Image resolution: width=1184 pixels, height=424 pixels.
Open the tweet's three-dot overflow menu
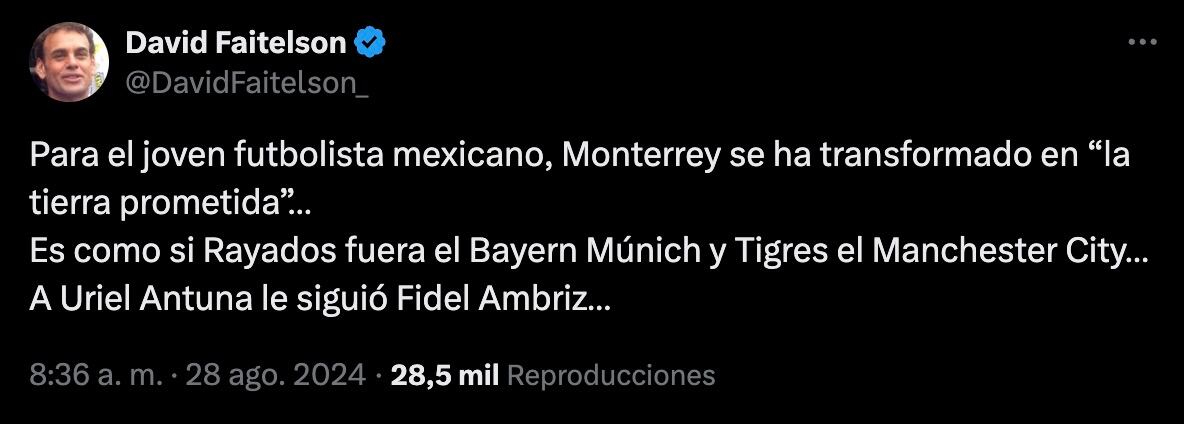pyautogui.click(x=1142, y=43)
